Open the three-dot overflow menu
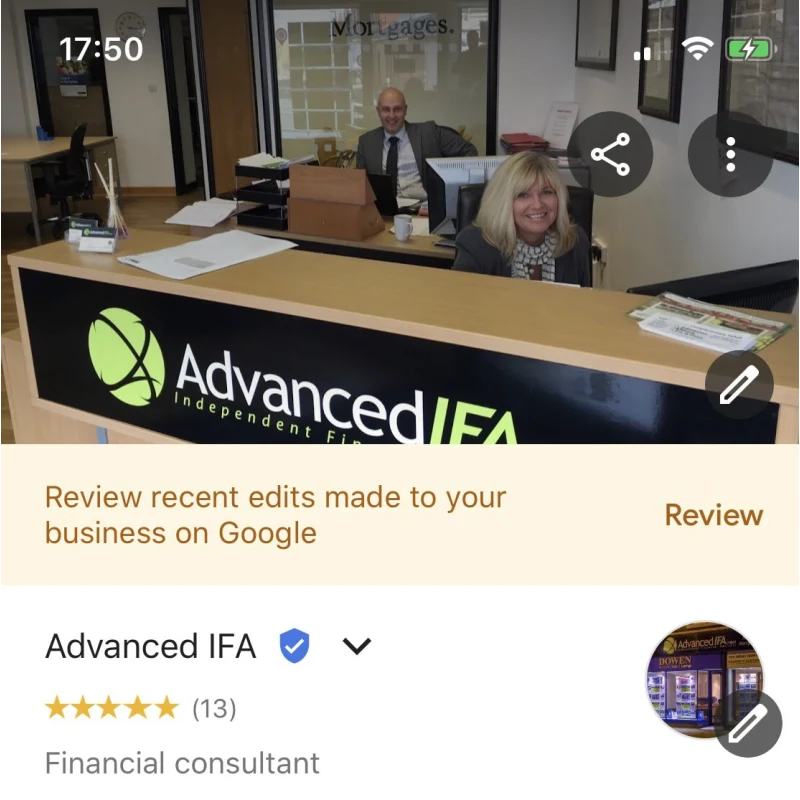 (x=731, y=154)
